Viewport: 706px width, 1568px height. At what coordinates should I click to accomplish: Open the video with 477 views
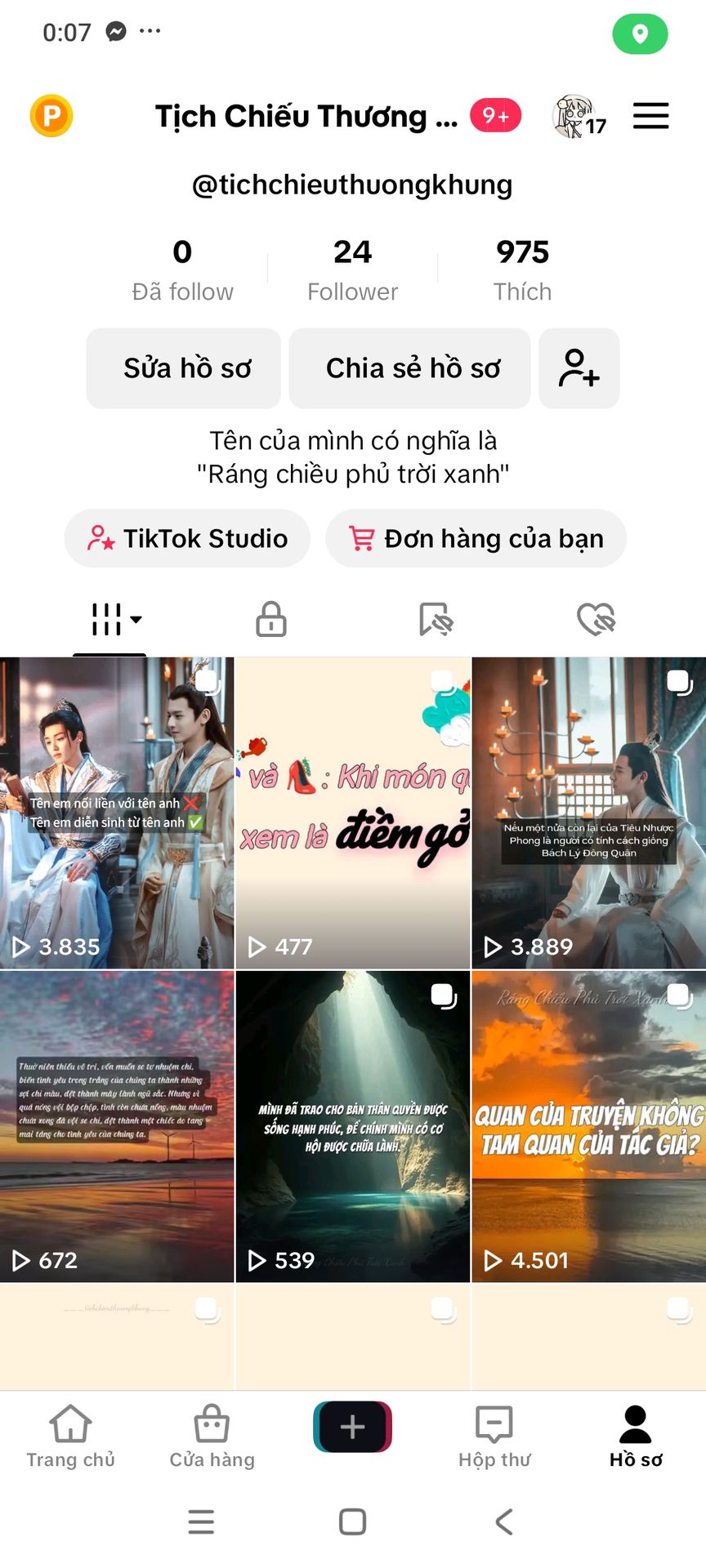point(352,813)
